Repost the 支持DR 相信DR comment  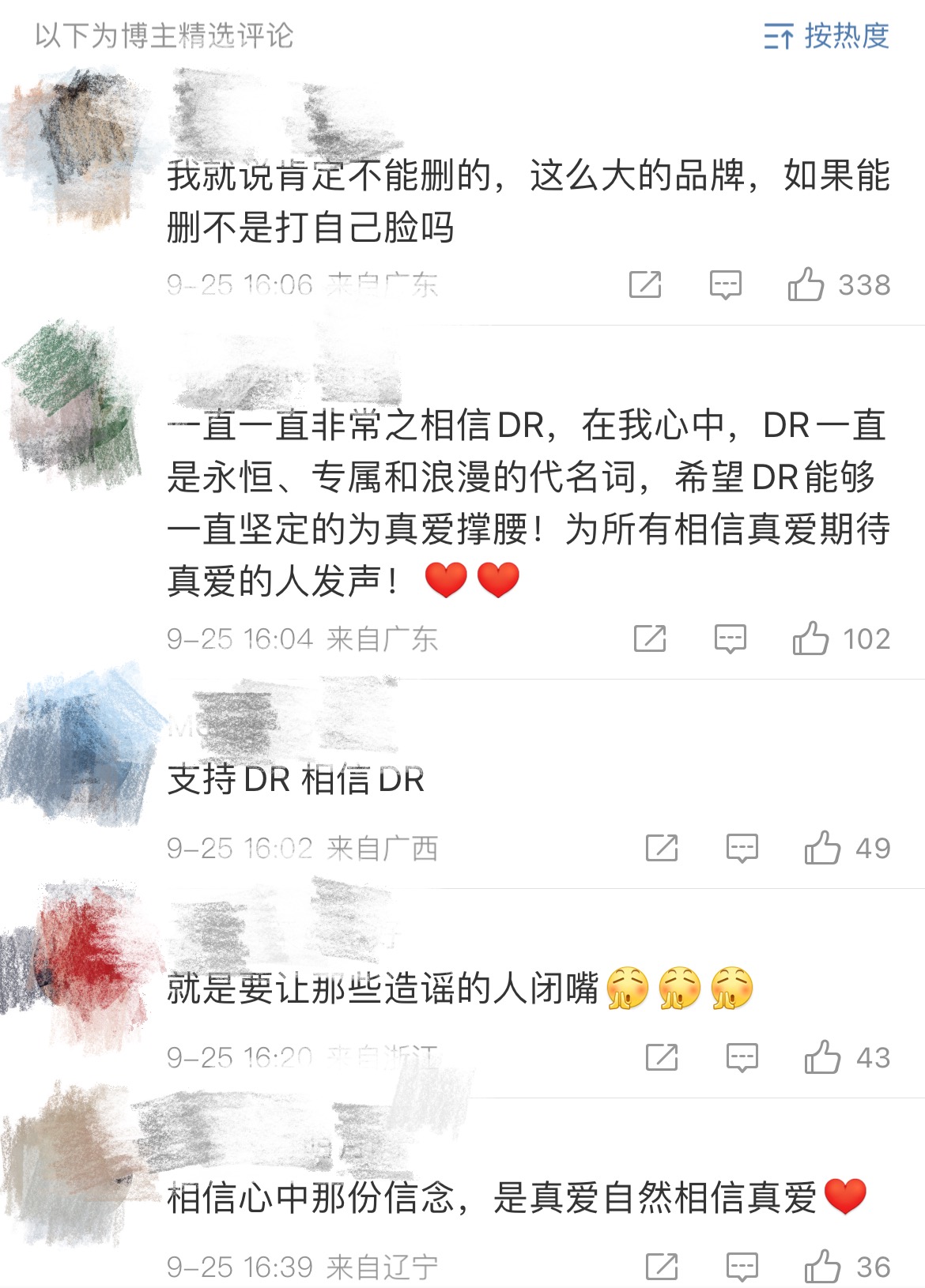click(662, 848)
